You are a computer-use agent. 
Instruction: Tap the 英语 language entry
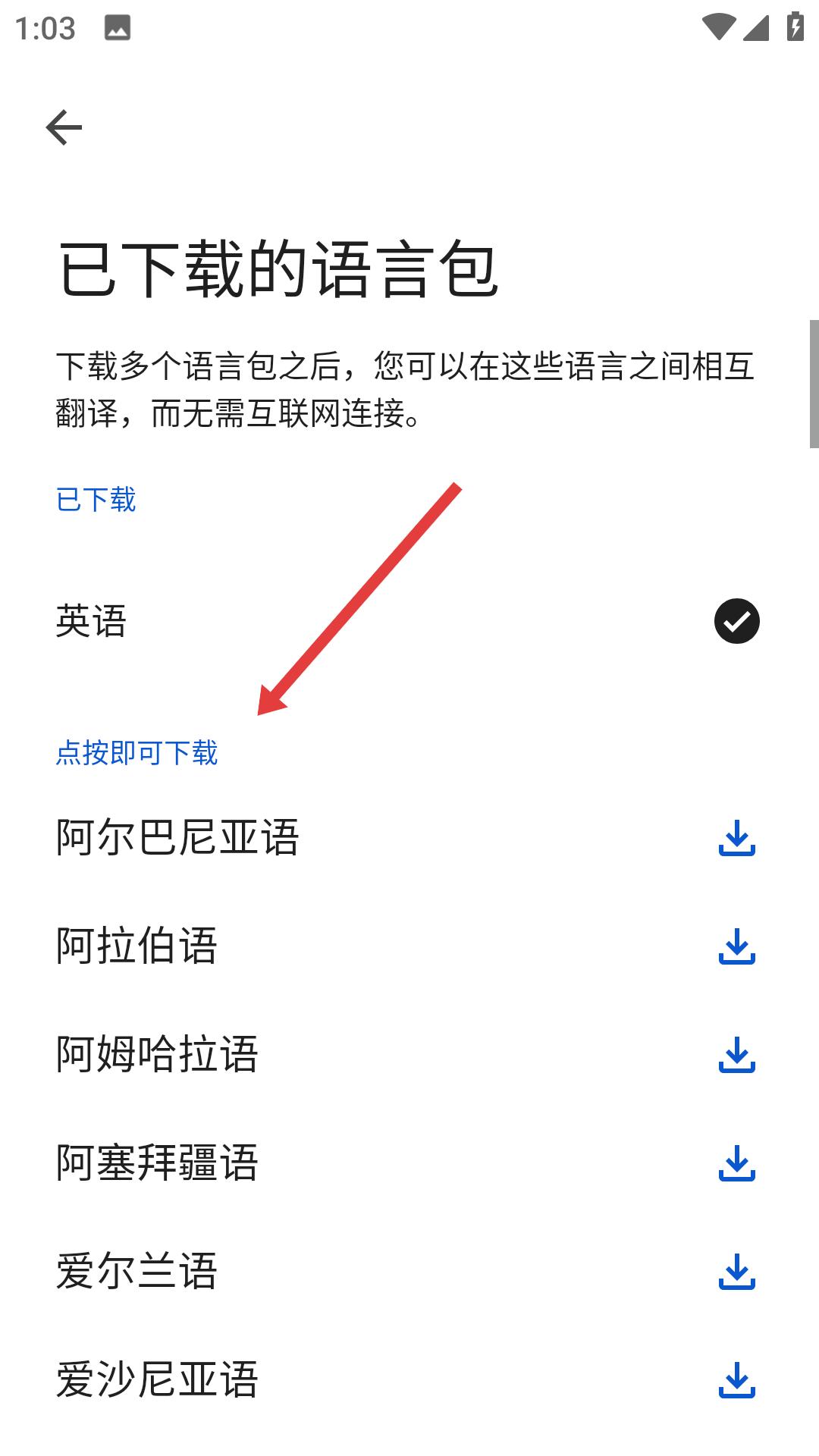(91, 620)
